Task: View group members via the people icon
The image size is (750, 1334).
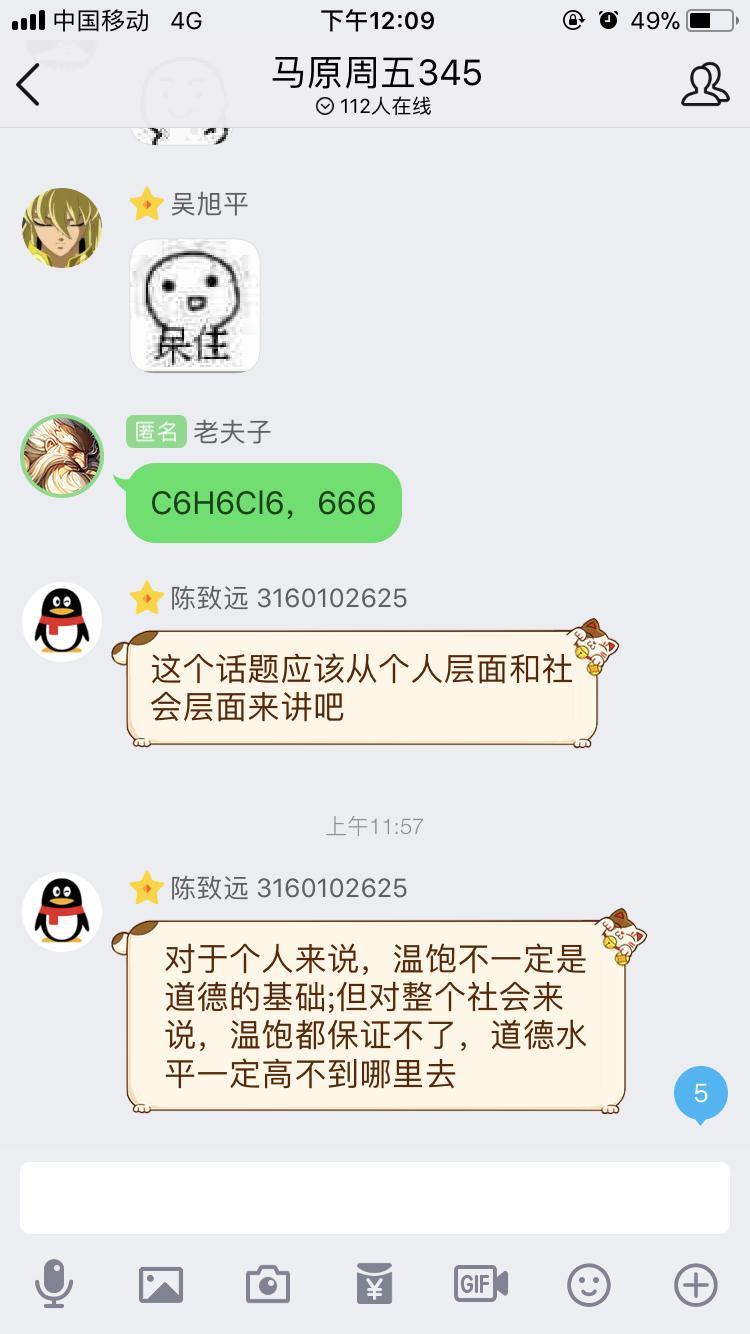Action: coord(706,85)
